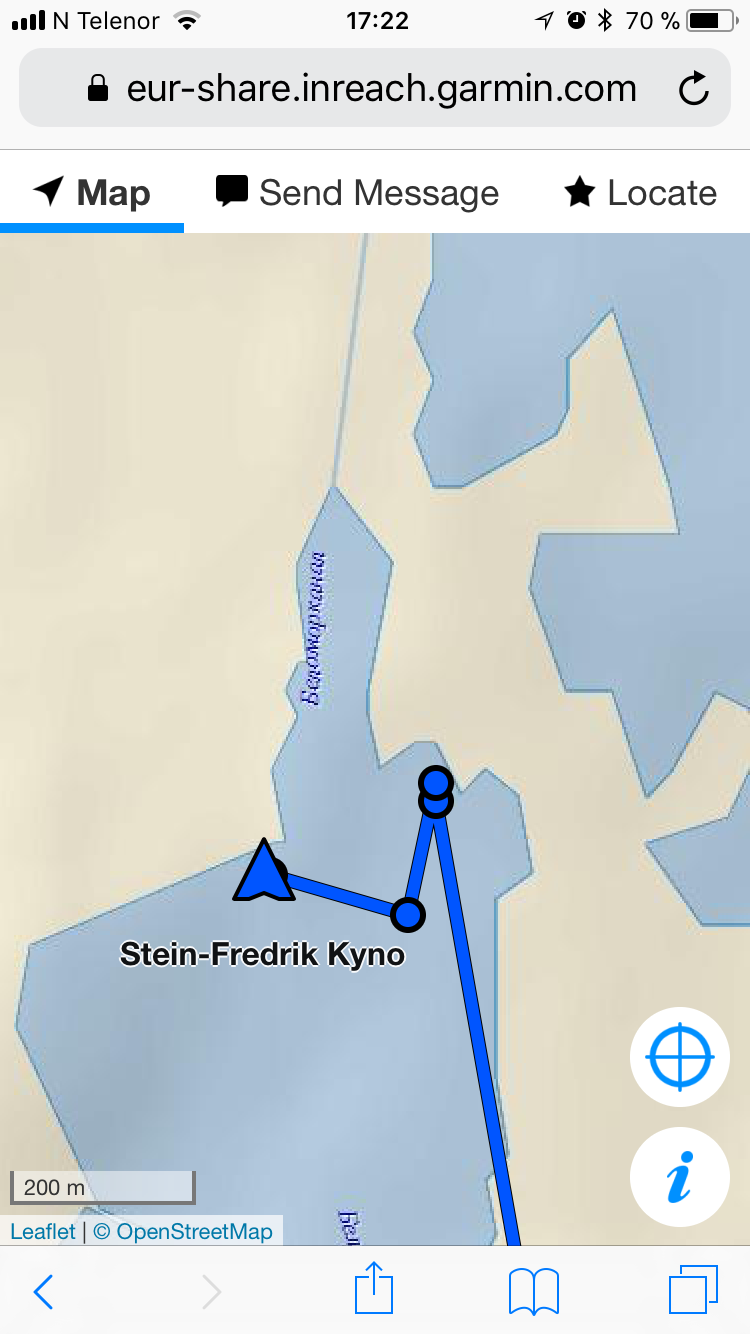Open Safari share sheet

pyautogui.click(x=374, y=1289)
